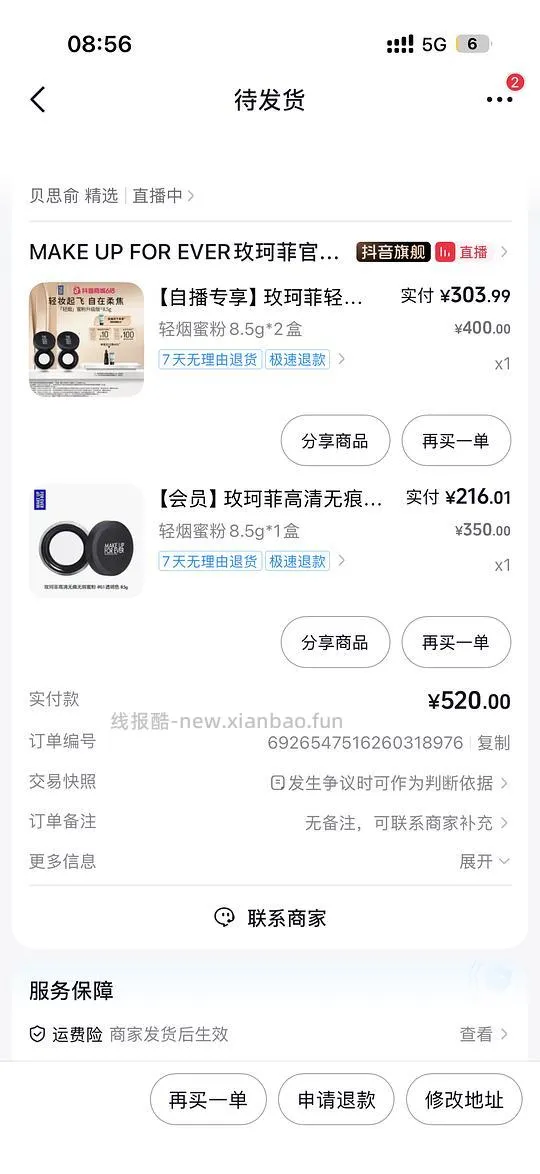
Task: Go back using the top-left arrow
Action: [x=38, y=100]
